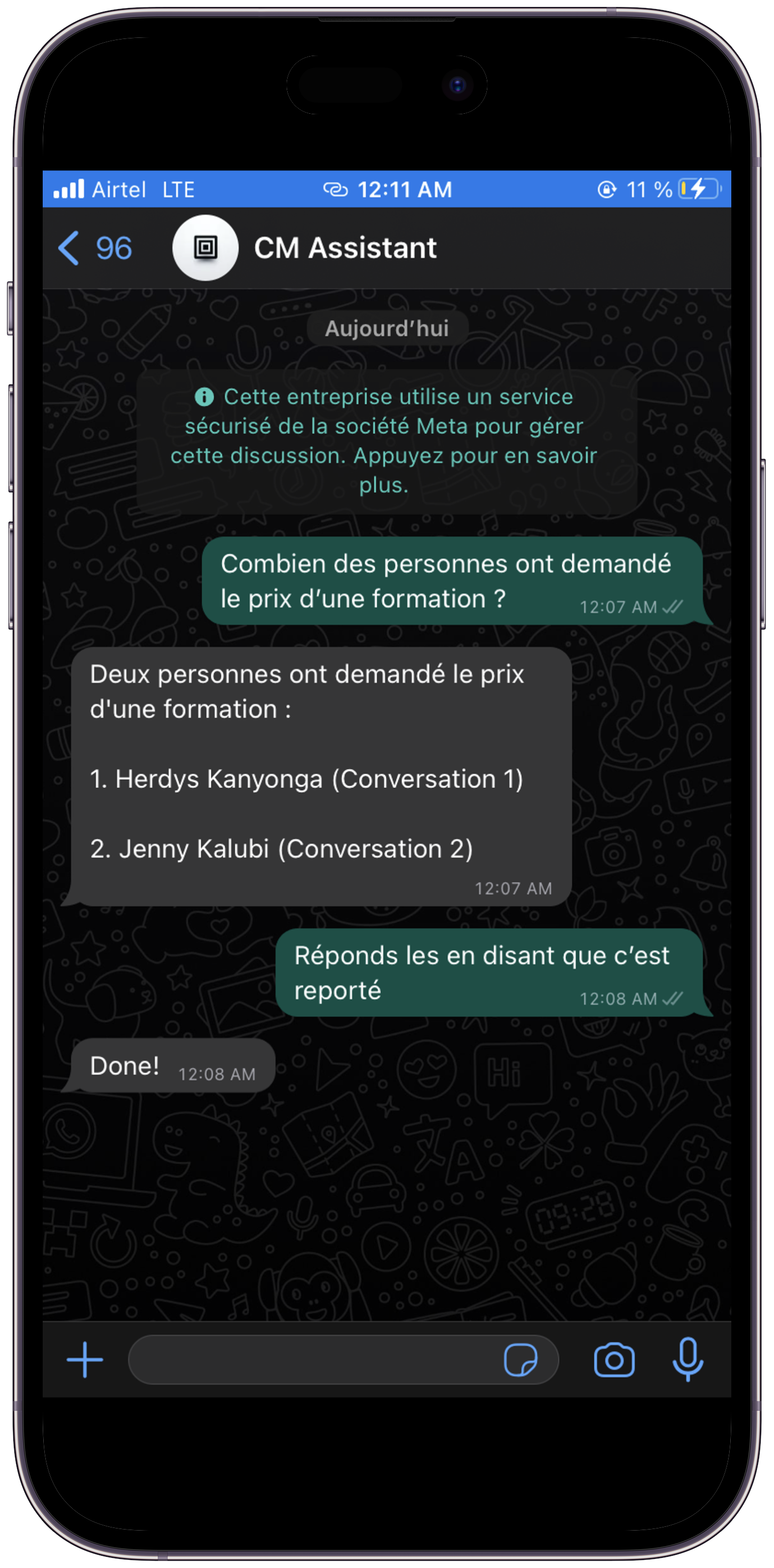The height and width of the screenshot is (1568, 774).
Task: Go back to the chat list
Action: (x=92, y=248)
